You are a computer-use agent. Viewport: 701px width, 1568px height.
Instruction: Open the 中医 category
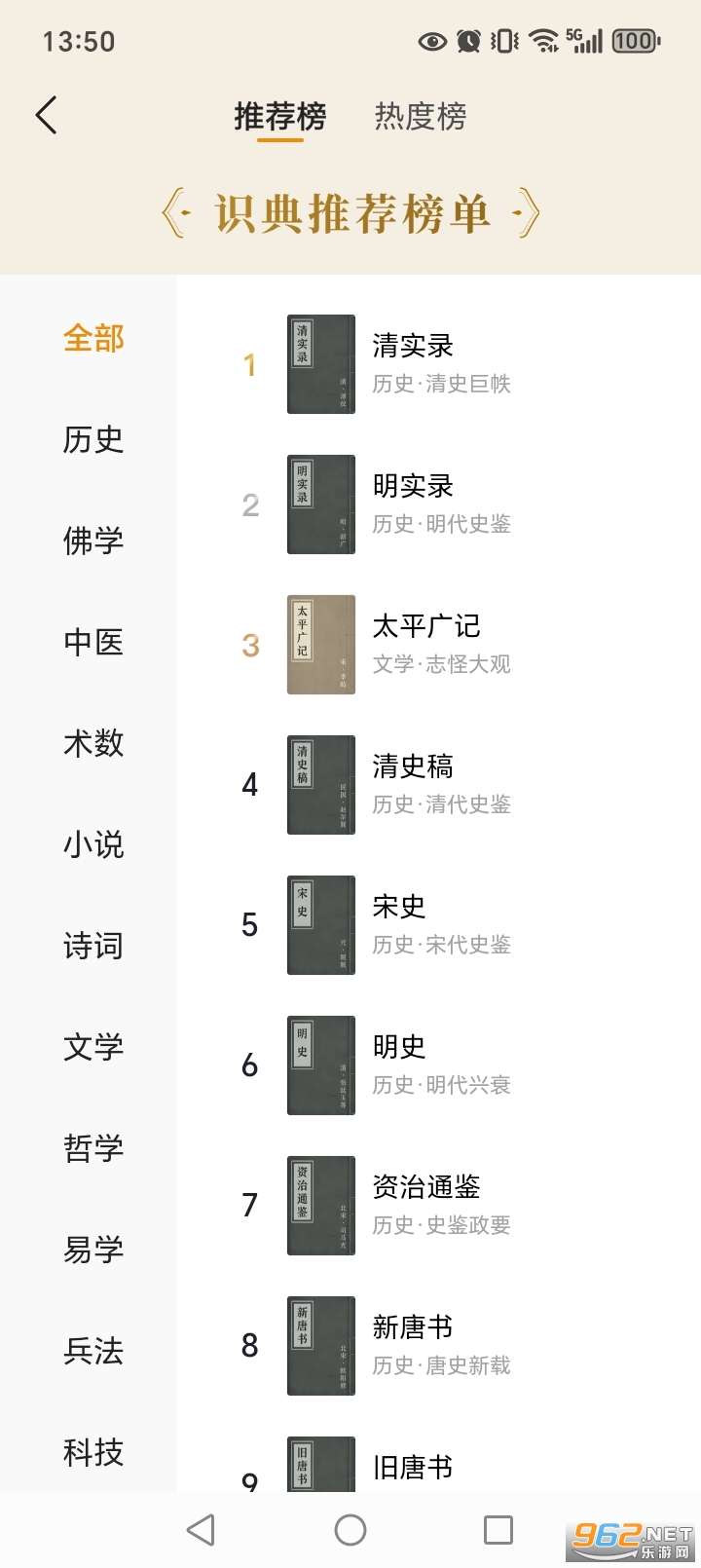click(93, 642)
